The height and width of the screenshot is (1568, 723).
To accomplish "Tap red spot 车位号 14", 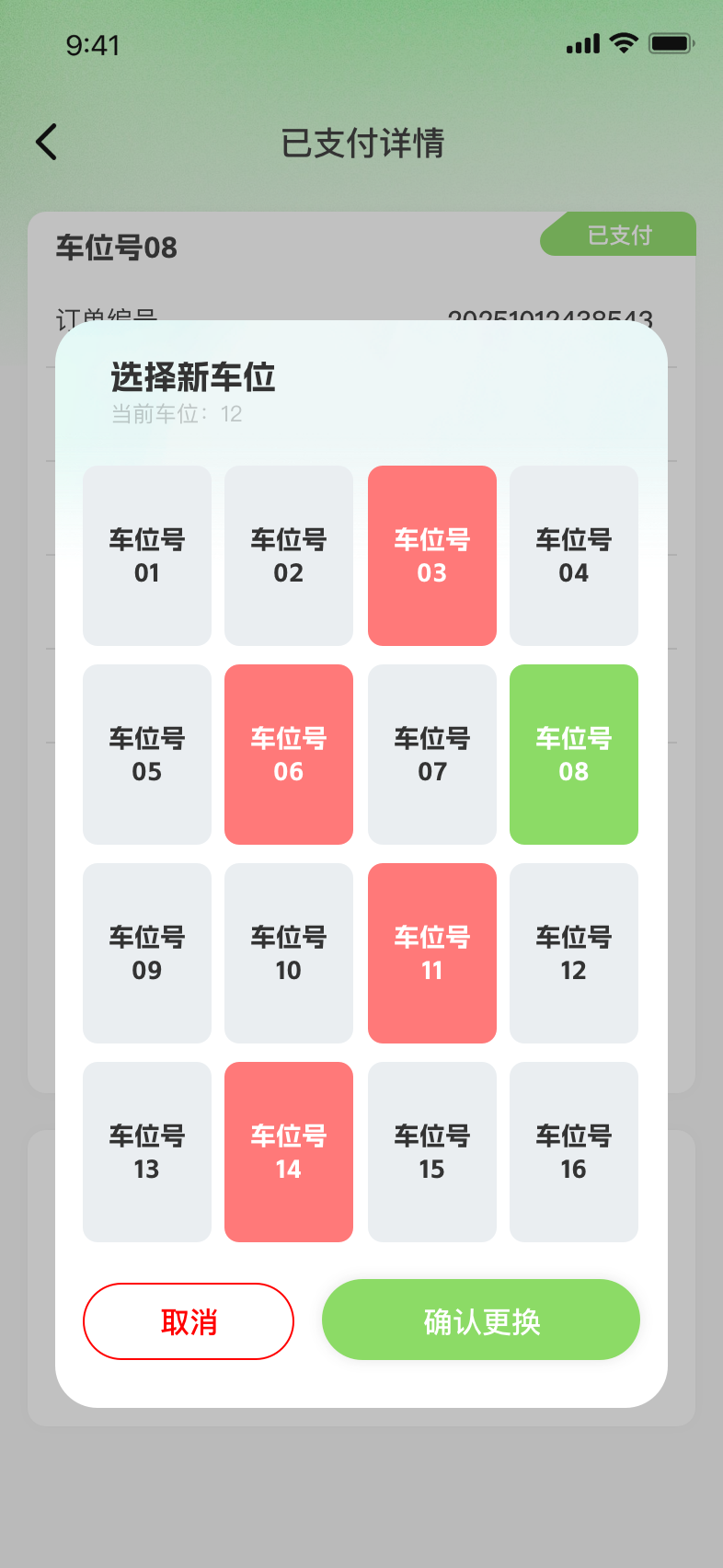I will pyautogui.click(x=289, y=1152).
